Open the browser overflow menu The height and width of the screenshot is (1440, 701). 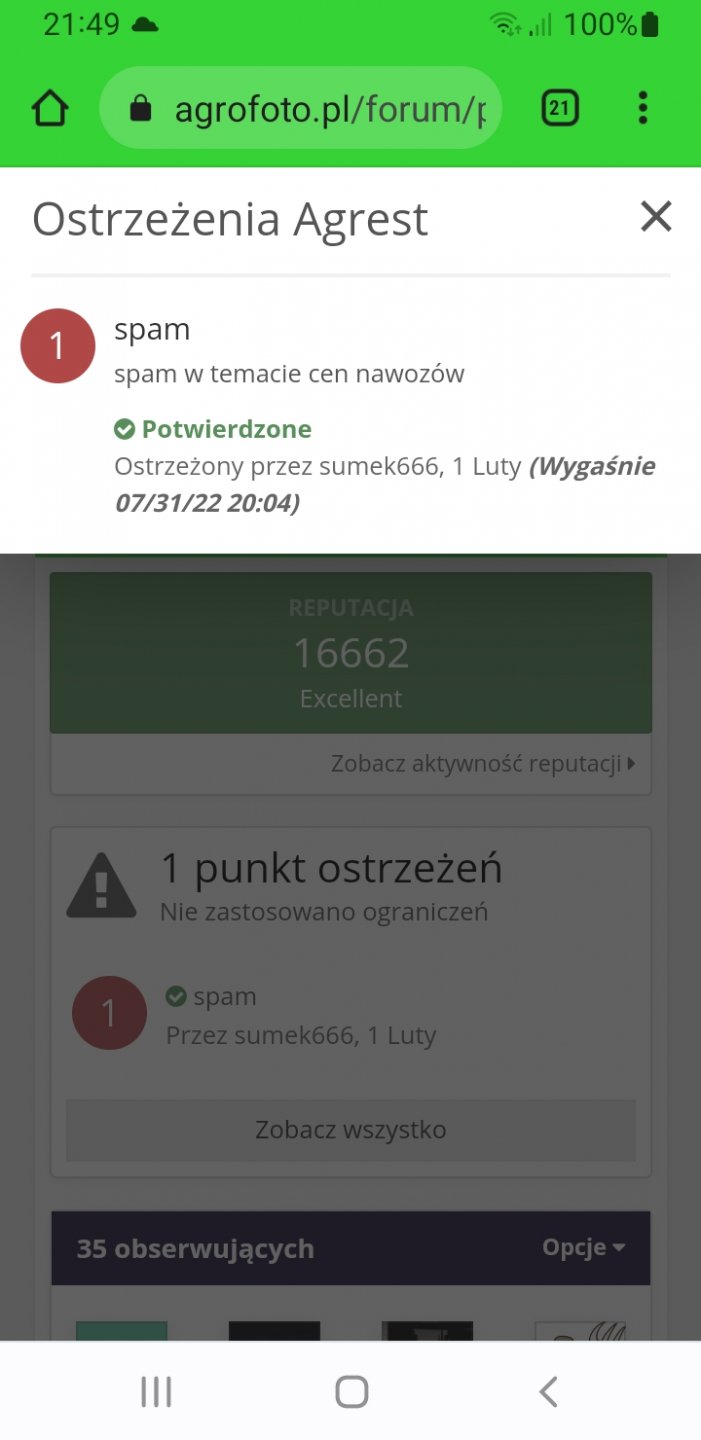pos(643,108)
